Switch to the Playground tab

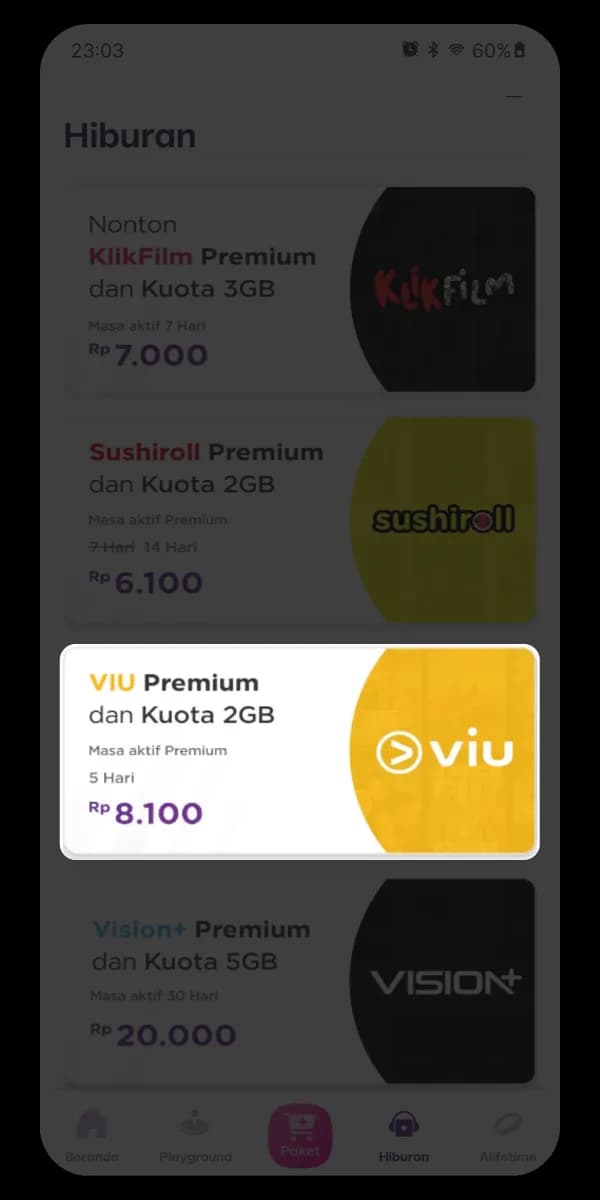coord(195,1135)
